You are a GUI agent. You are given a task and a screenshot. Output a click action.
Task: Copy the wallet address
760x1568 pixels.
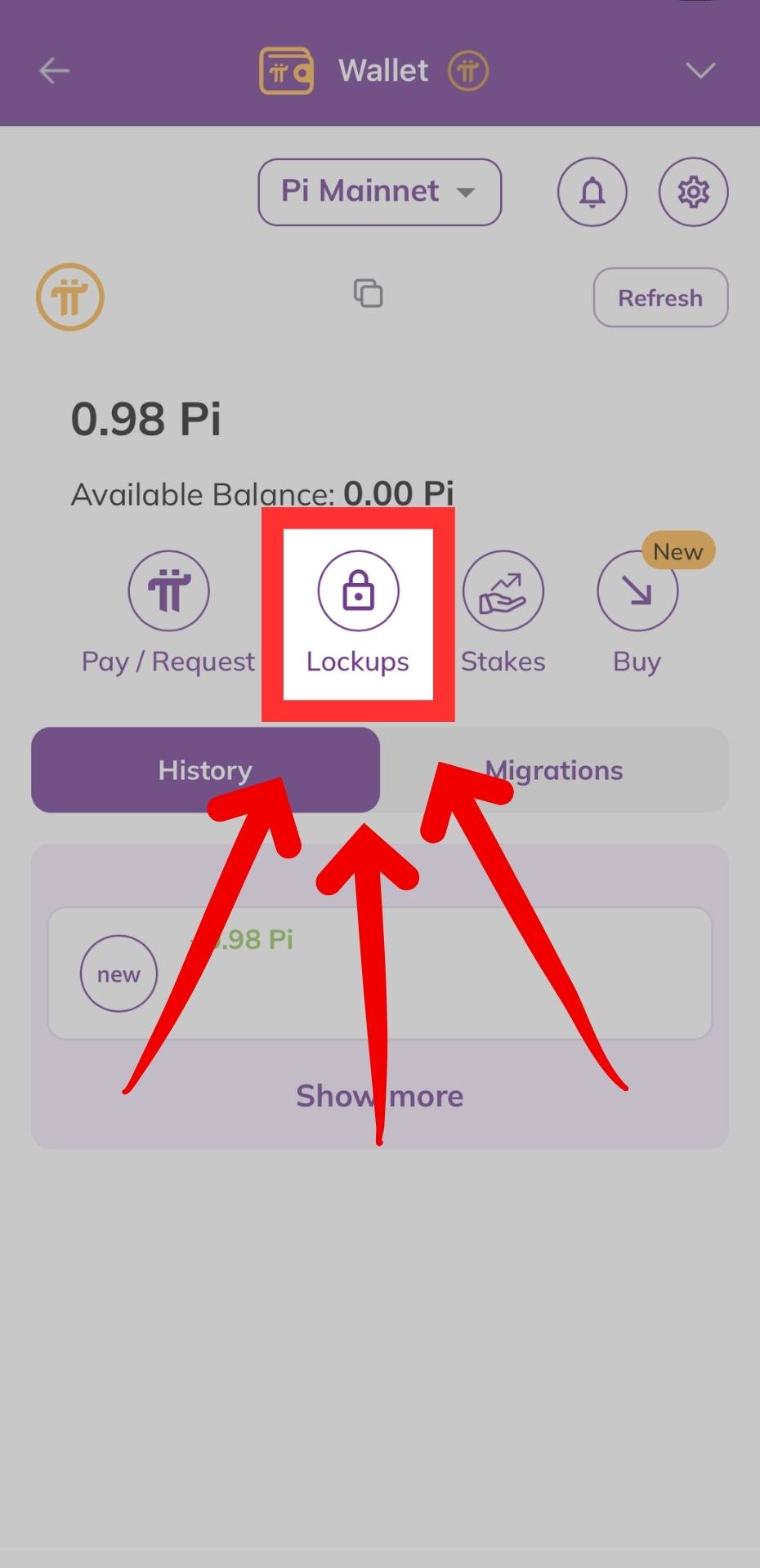pyautogui.click(x=368, y=293)
